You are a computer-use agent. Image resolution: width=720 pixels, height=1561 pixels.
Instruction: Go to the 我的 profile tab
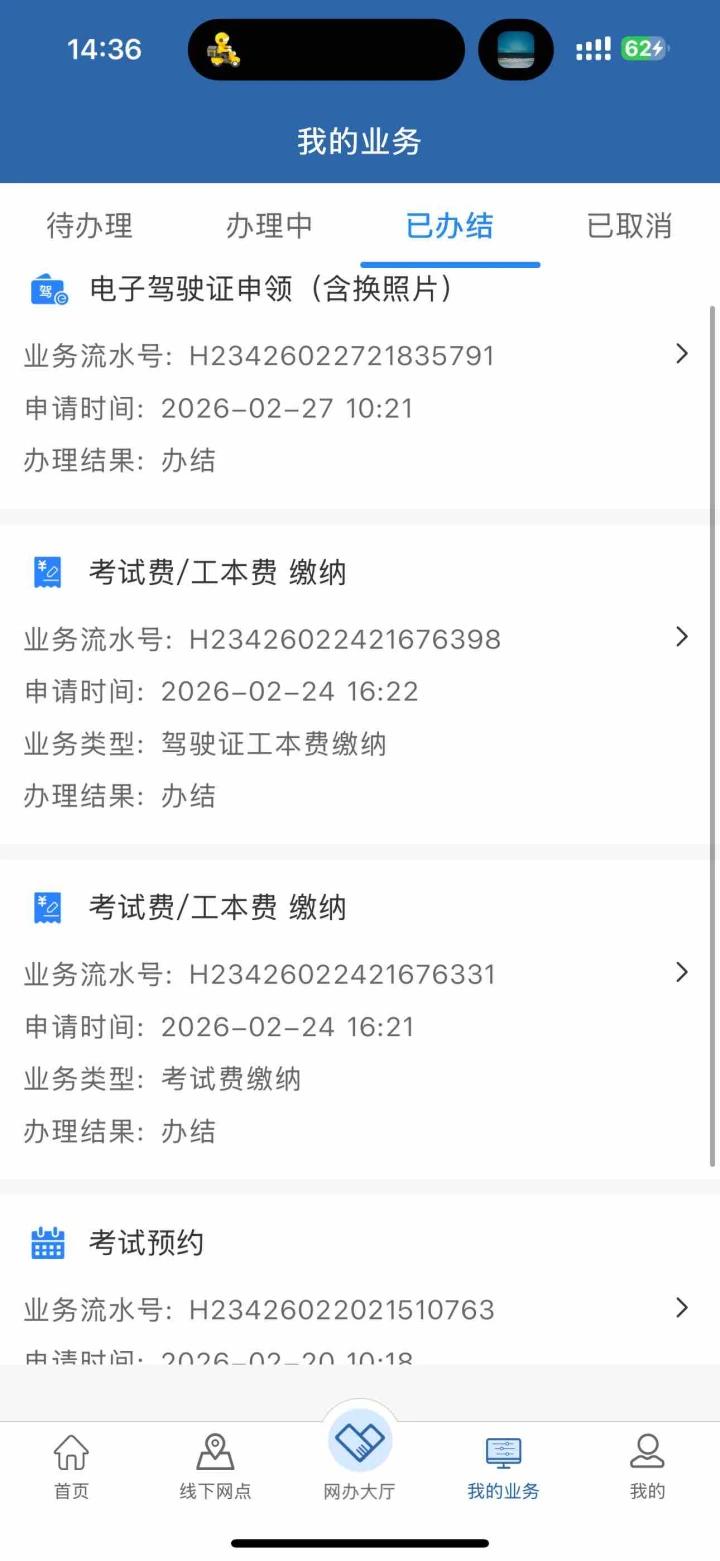tap(647, 1466)
